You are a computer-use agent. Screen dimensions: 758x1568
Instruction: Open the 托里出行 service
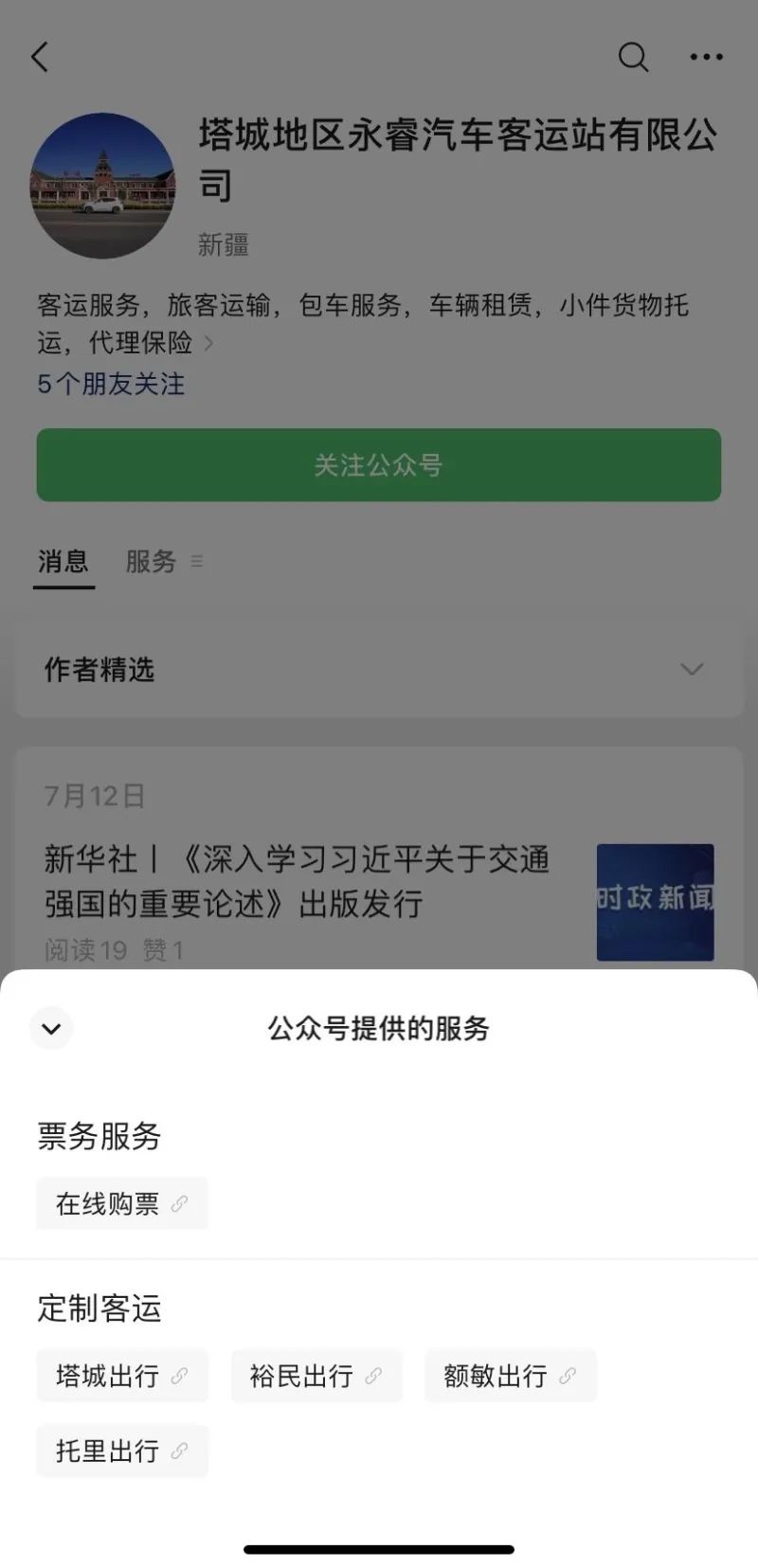point(121,1451)
